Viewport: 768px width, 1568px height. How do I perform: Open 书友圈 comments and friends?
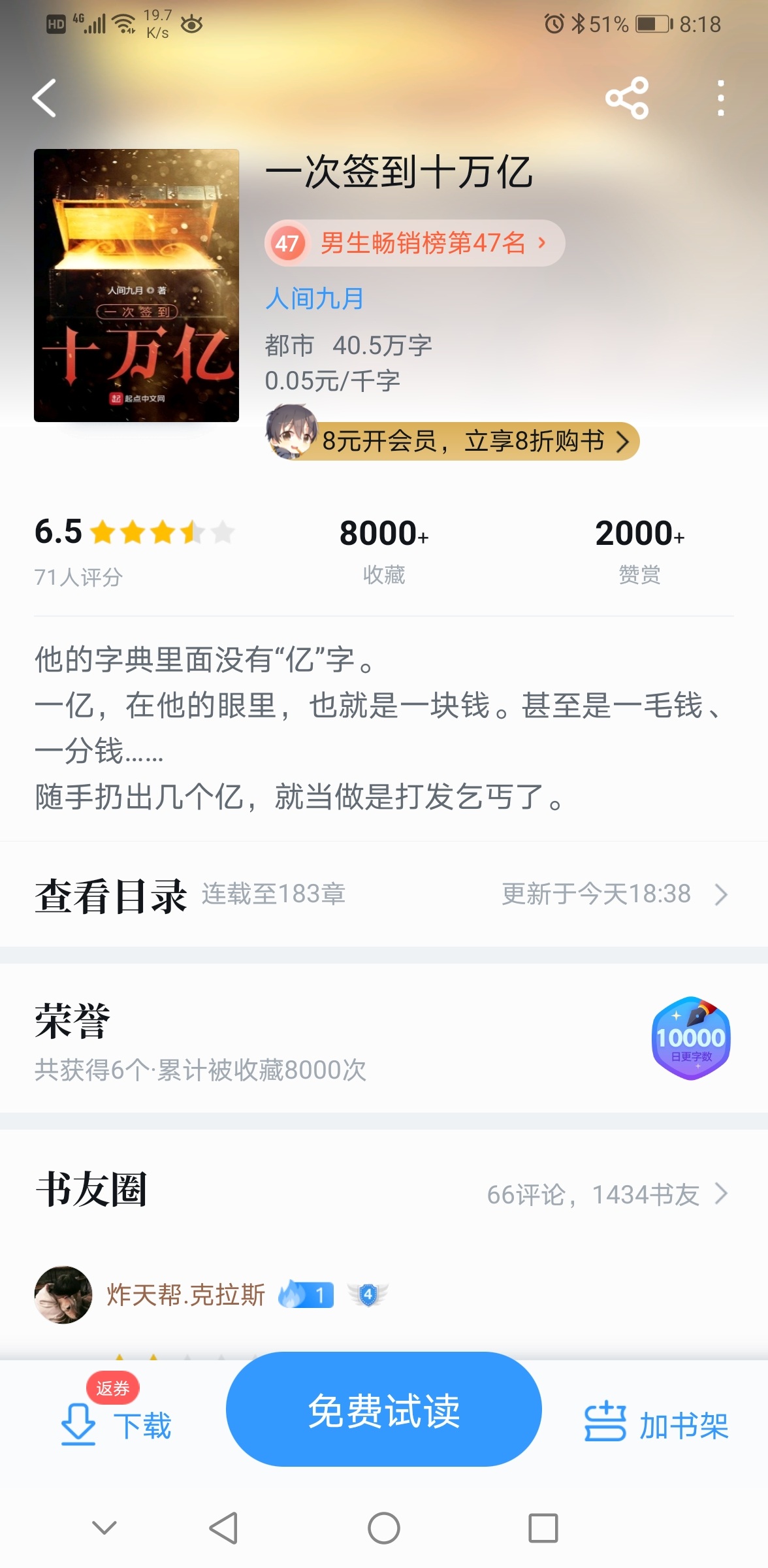[x=383, y=1192]
